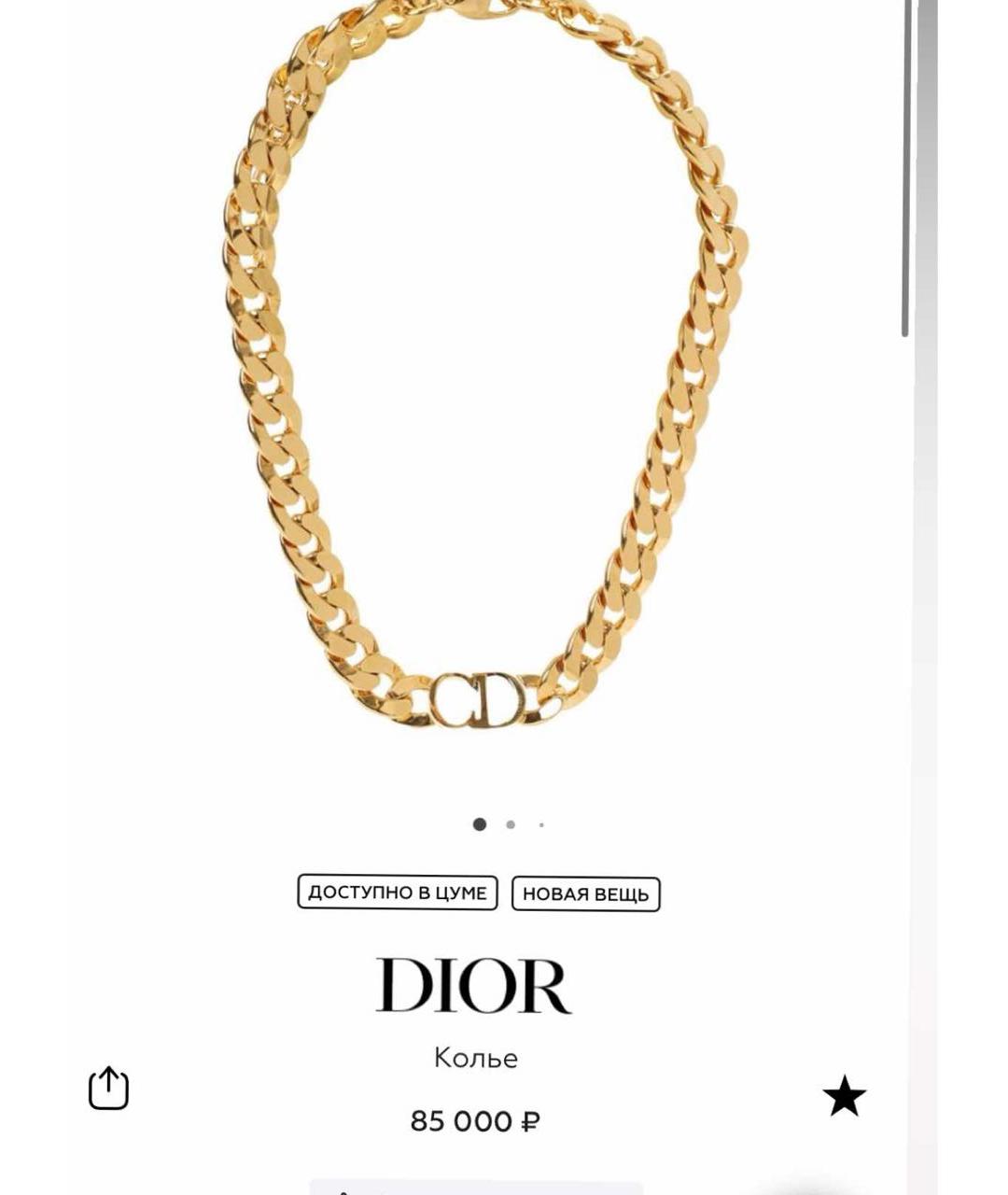
Task: Jump to the second photo using the page dots
Action: 511,824
